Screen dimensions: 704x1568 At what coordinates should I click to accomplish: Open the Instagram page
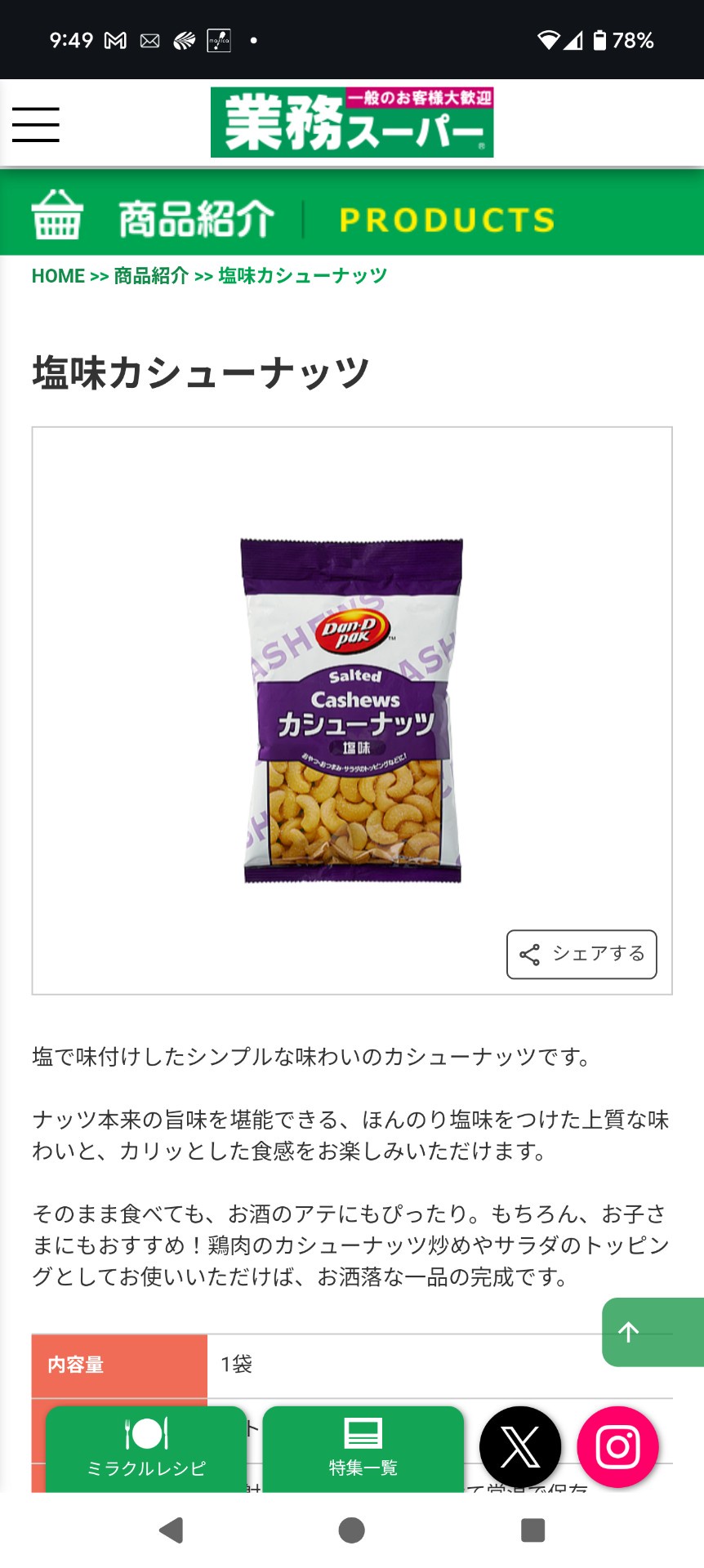point(618,1447)
